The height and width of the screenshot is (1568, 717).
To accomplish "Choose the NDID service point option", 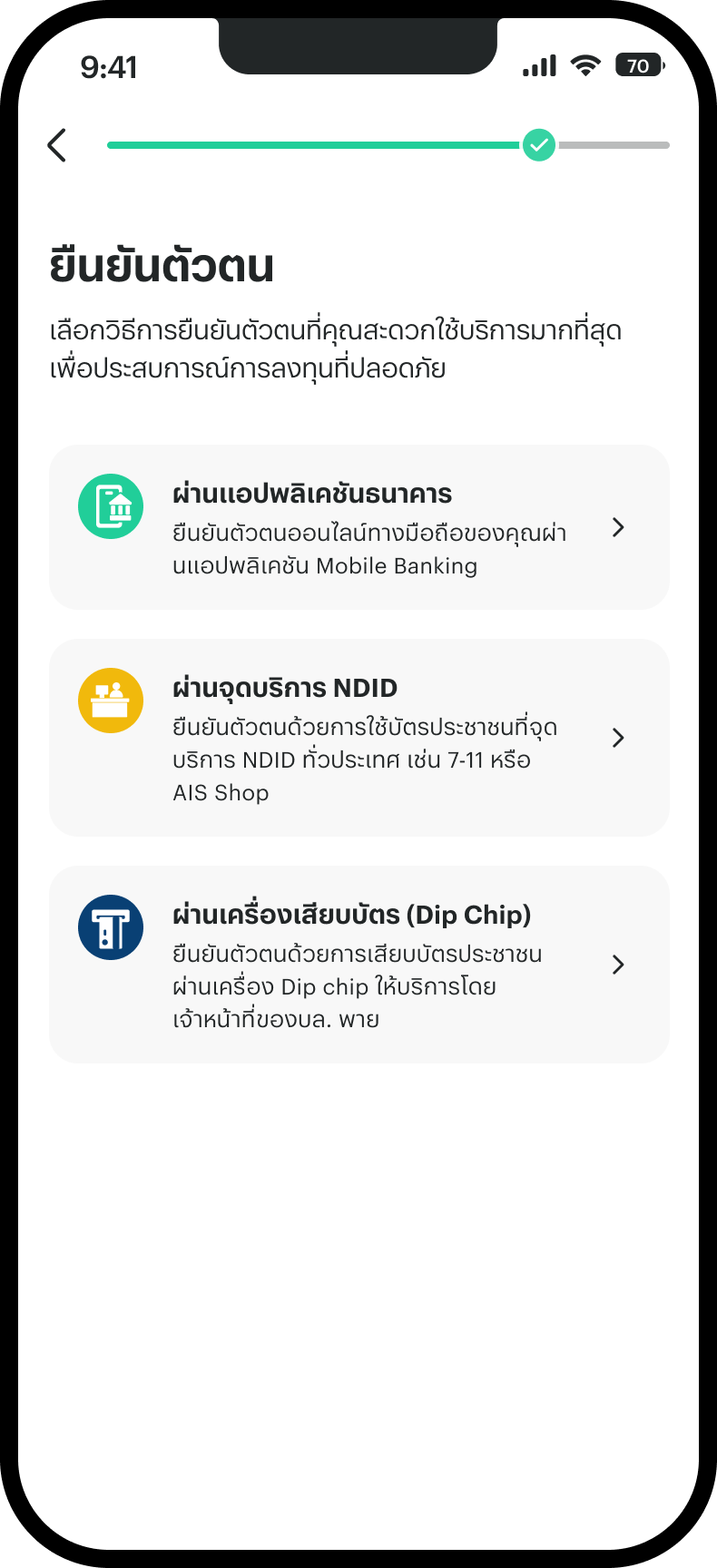I will (x=358, y=737).
